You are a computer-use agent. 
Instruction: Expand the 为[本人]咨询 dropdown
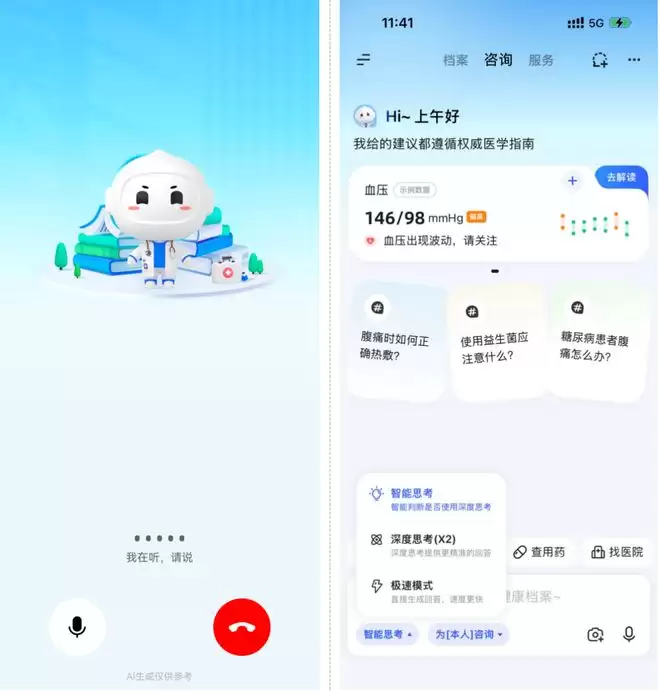click(469, 634)
